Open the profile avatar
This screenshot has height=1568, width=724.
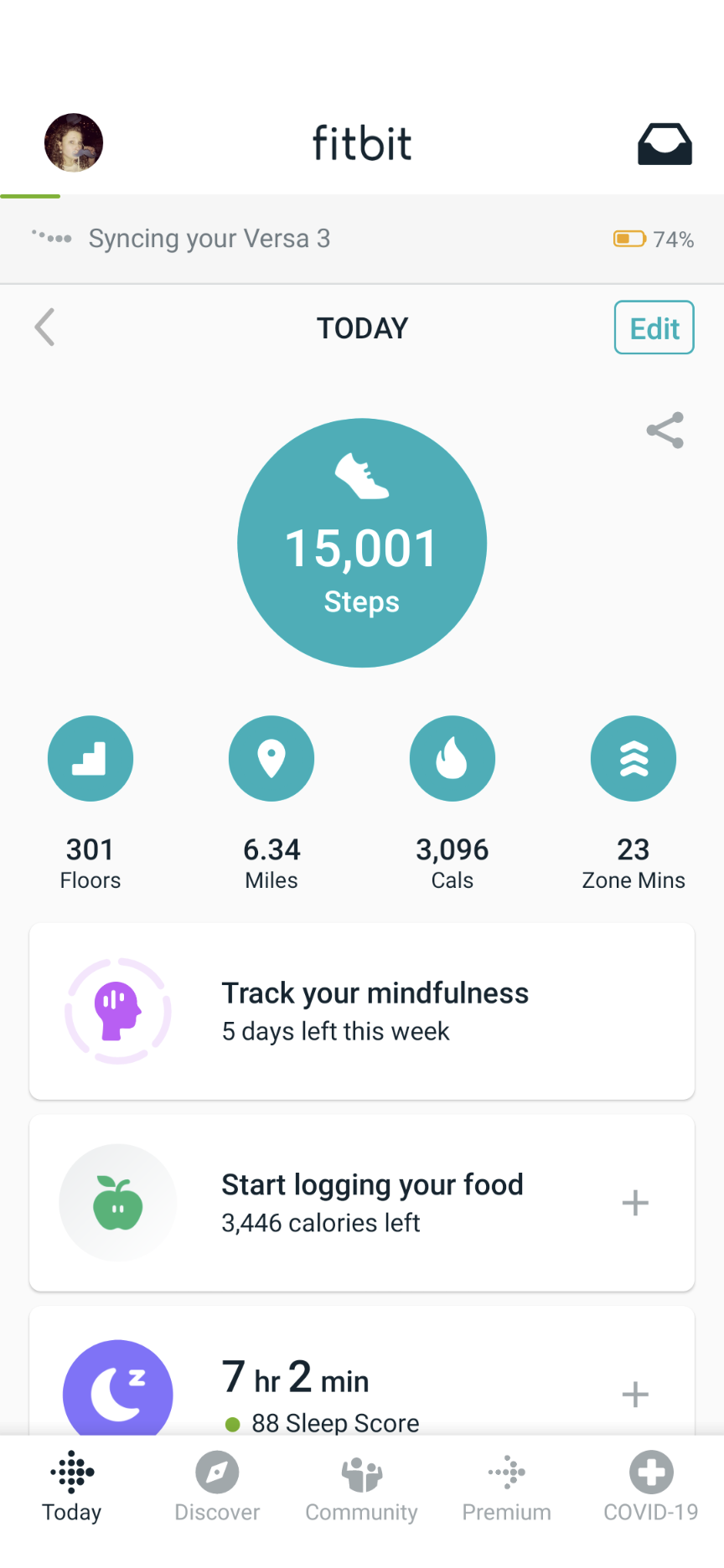point(74,142)
